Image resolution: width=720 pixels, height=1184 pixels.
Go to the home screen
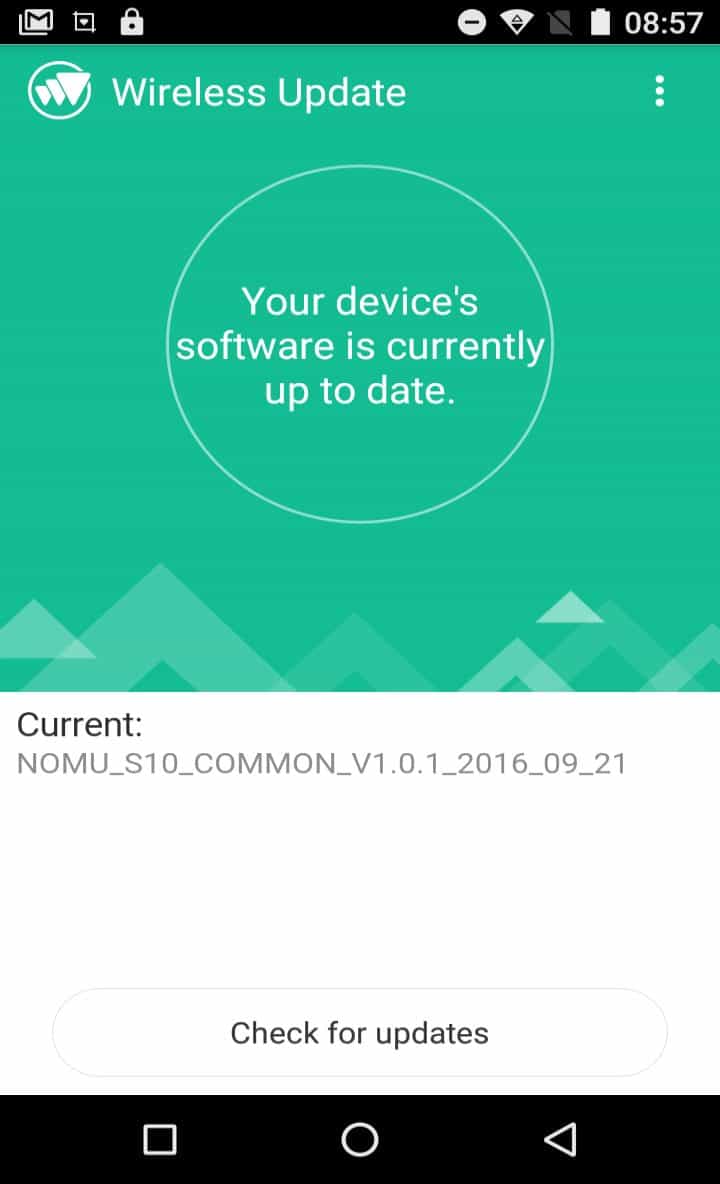tap(360, 1138)
